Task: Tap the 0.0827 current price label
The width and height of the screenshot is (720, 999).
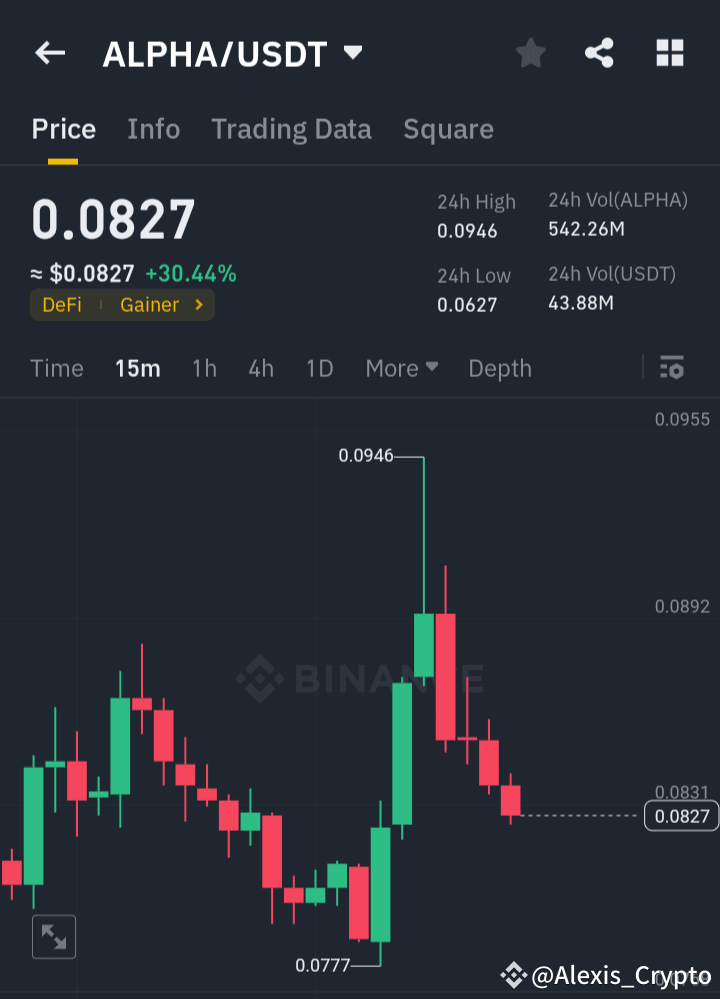Action: (x=681, y=816)
